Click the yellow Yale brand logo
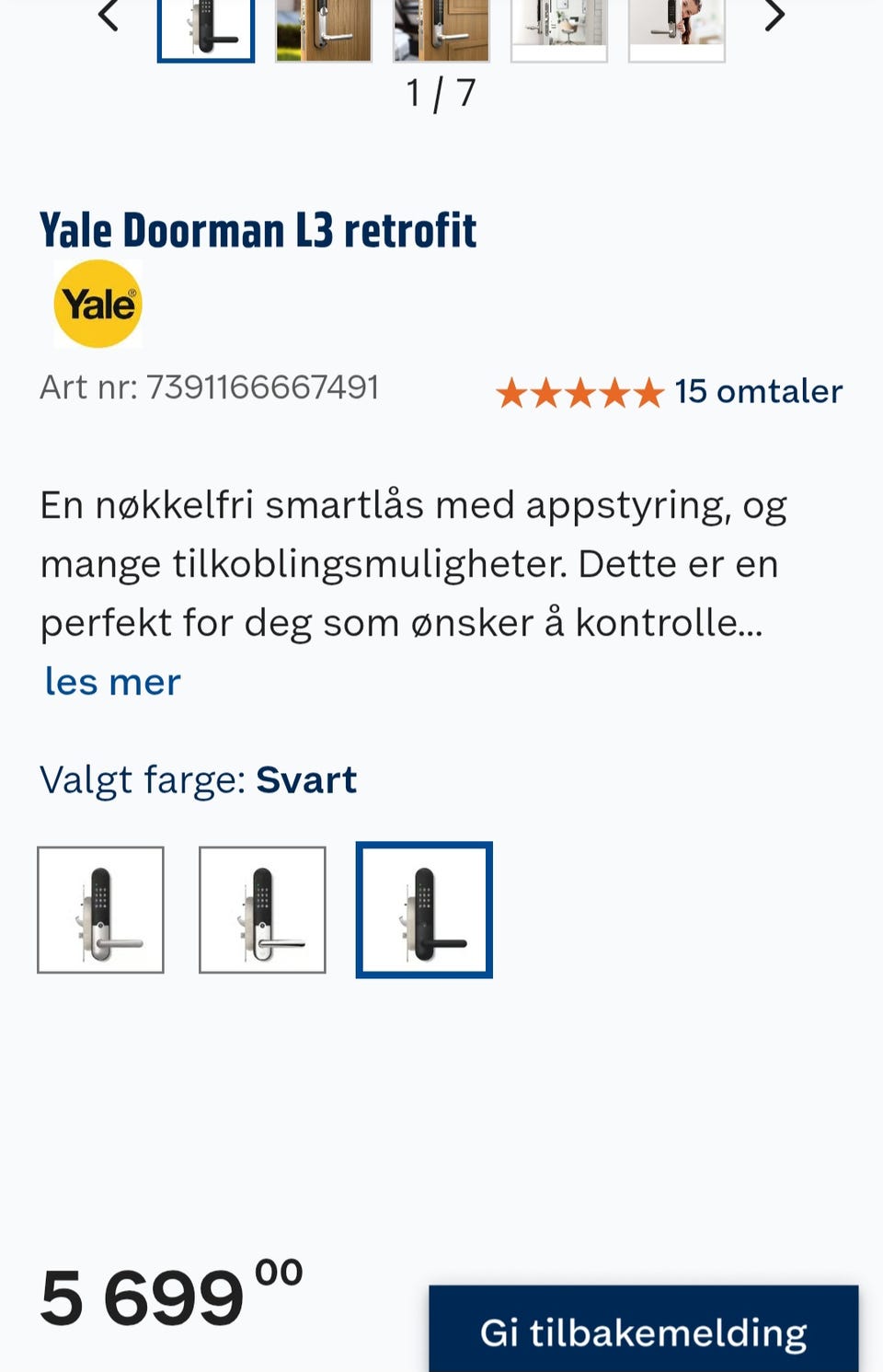Viewport: 883px width, 1372px height. (98, 303)
